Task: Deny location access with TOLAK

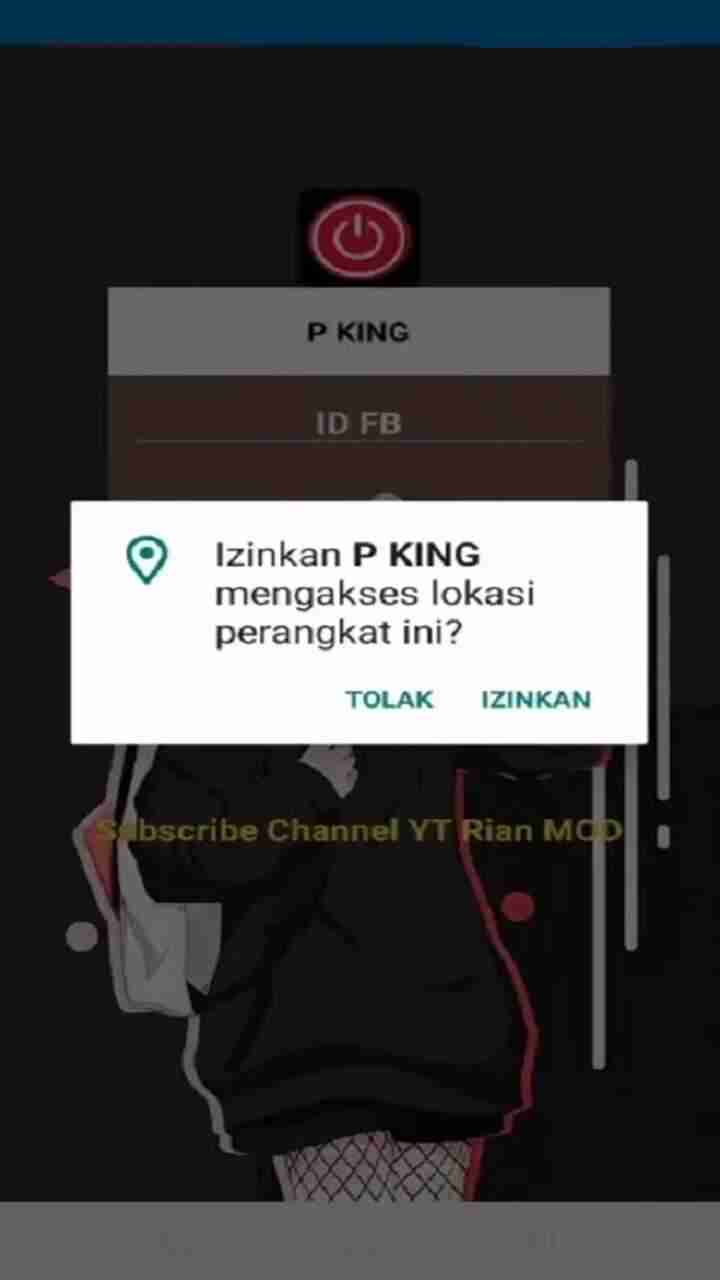Action: tap(390, 699)
